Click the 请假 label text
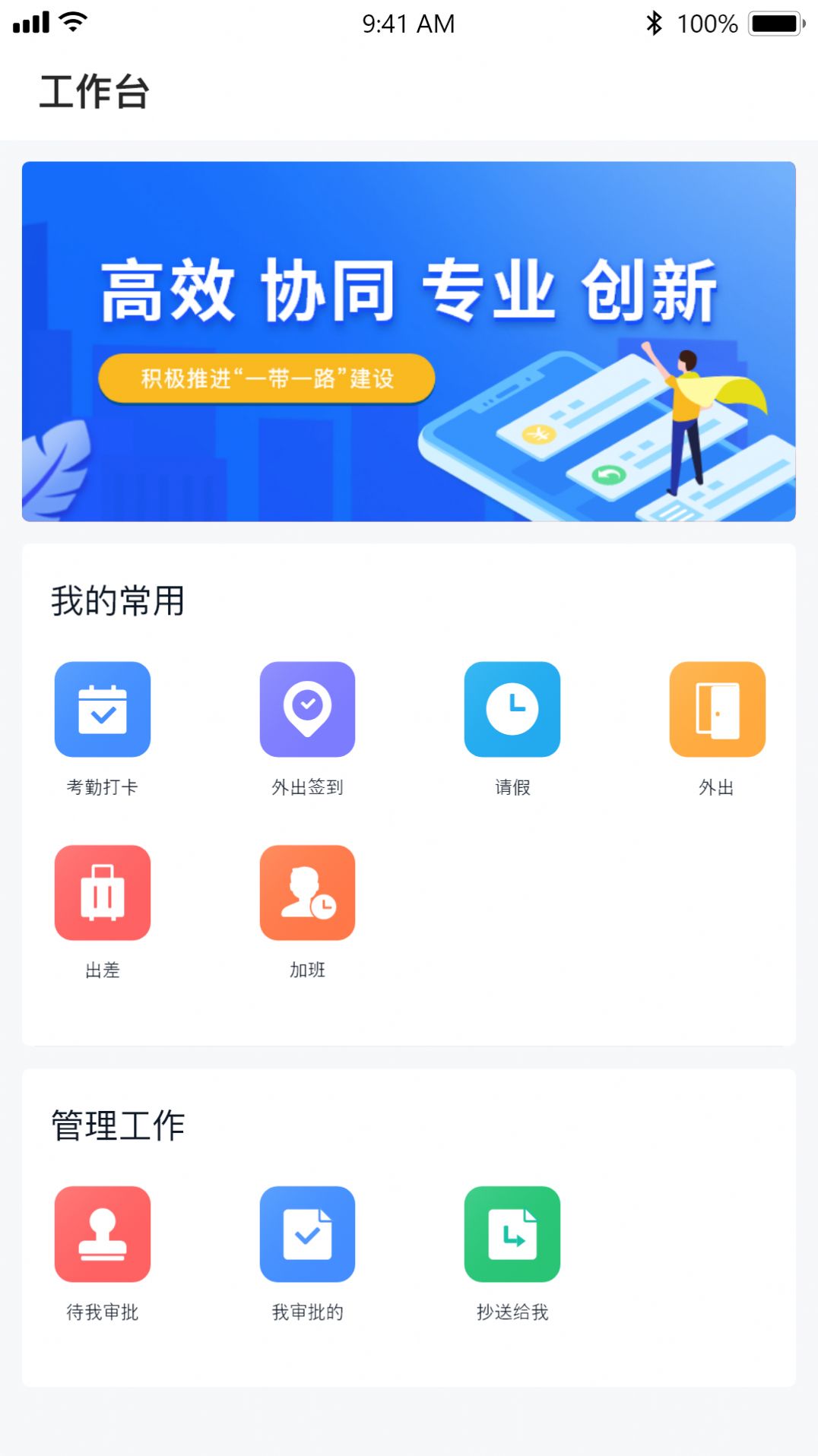Viewport: 818px width, 1456px height. 512,788
